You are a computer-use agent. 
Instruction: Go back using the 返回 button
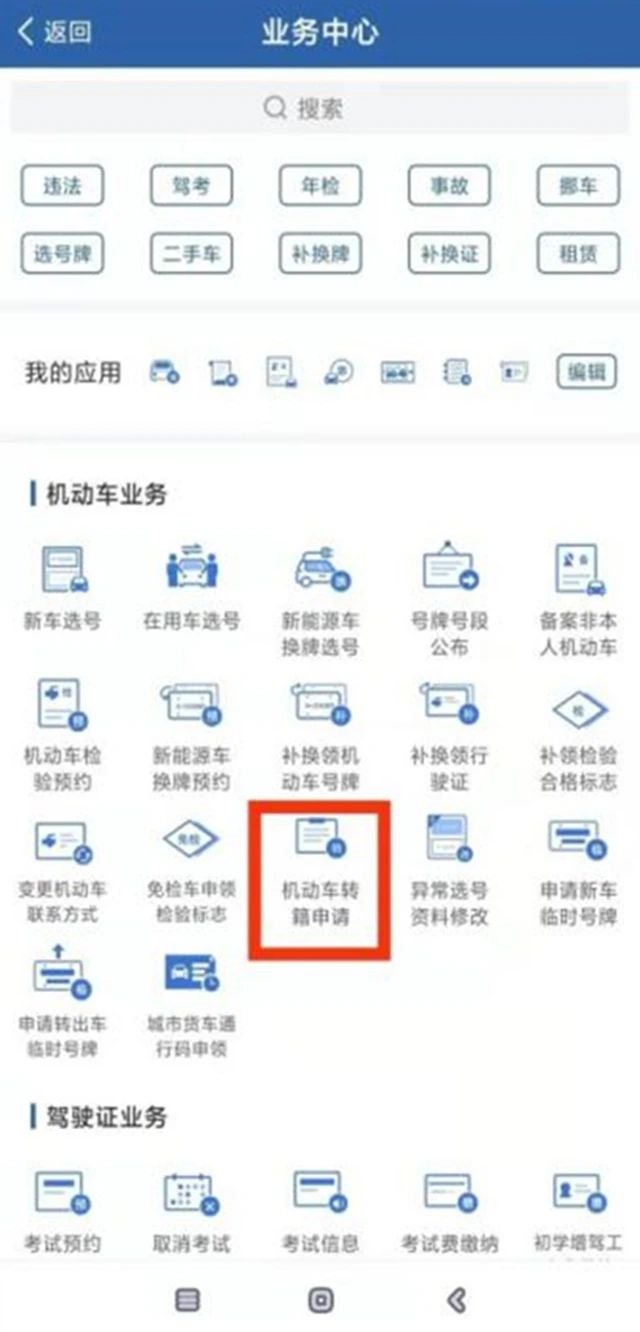55,32
